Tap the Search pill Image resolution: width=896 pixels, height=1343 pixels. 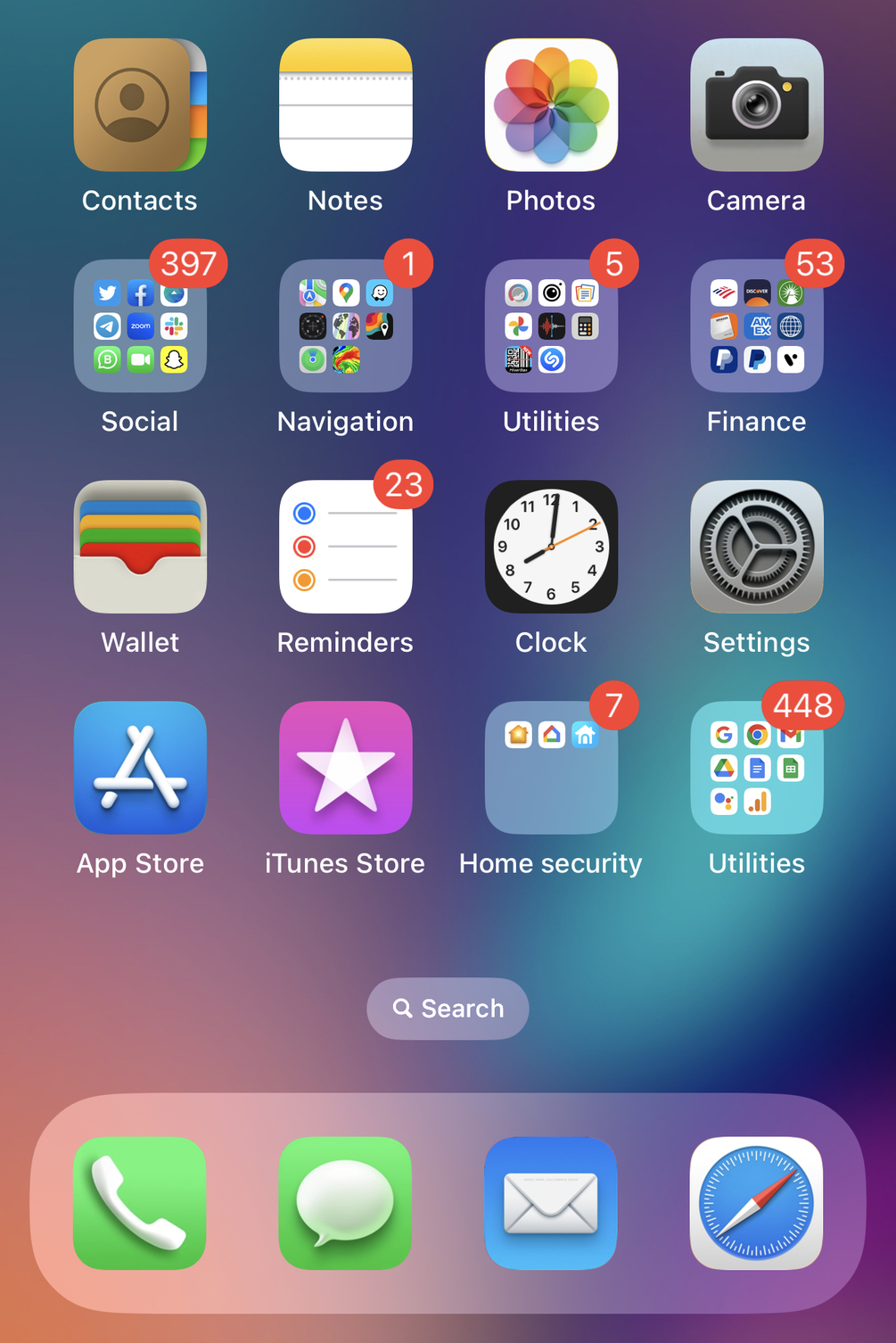click(x=448, y=1009)
